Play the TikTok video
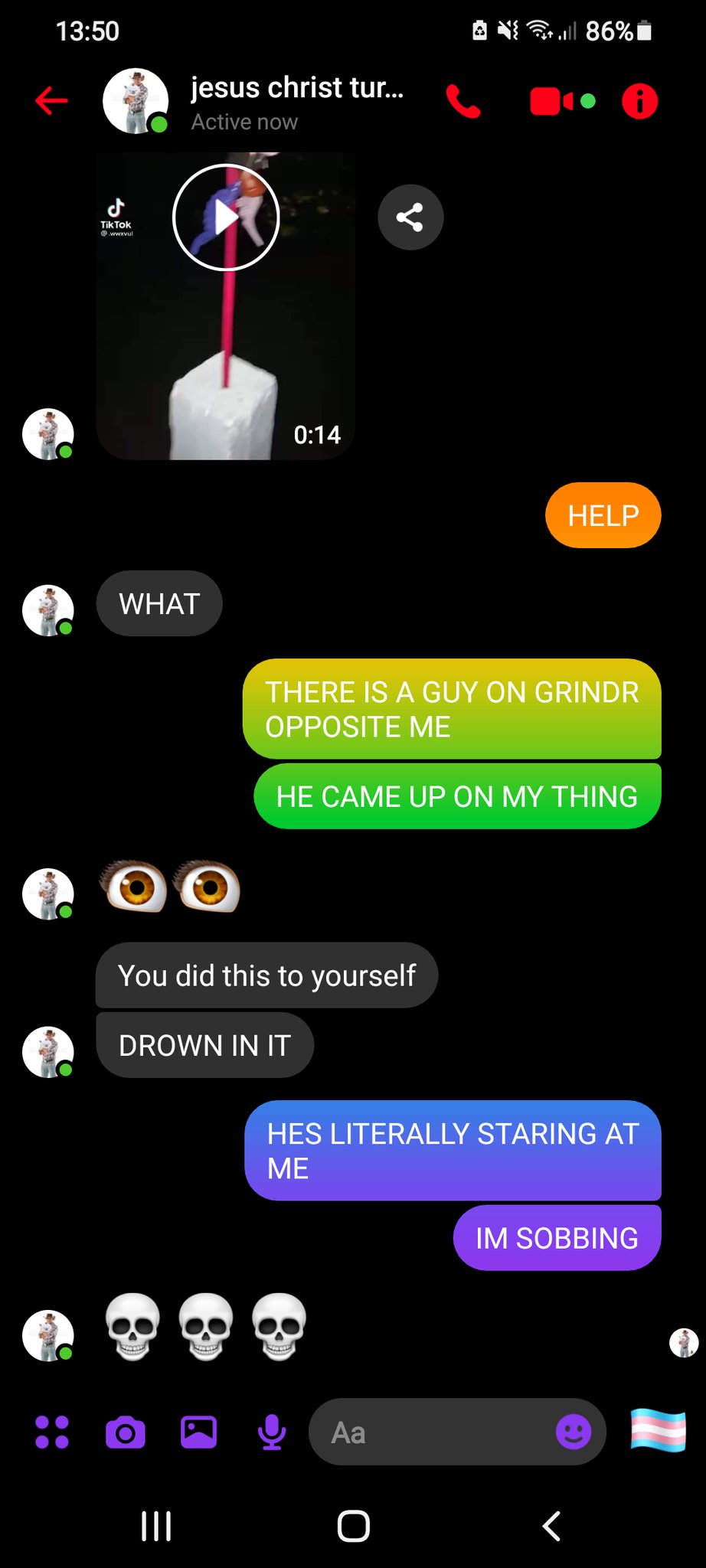706x1568 pixels. (226, 217)
